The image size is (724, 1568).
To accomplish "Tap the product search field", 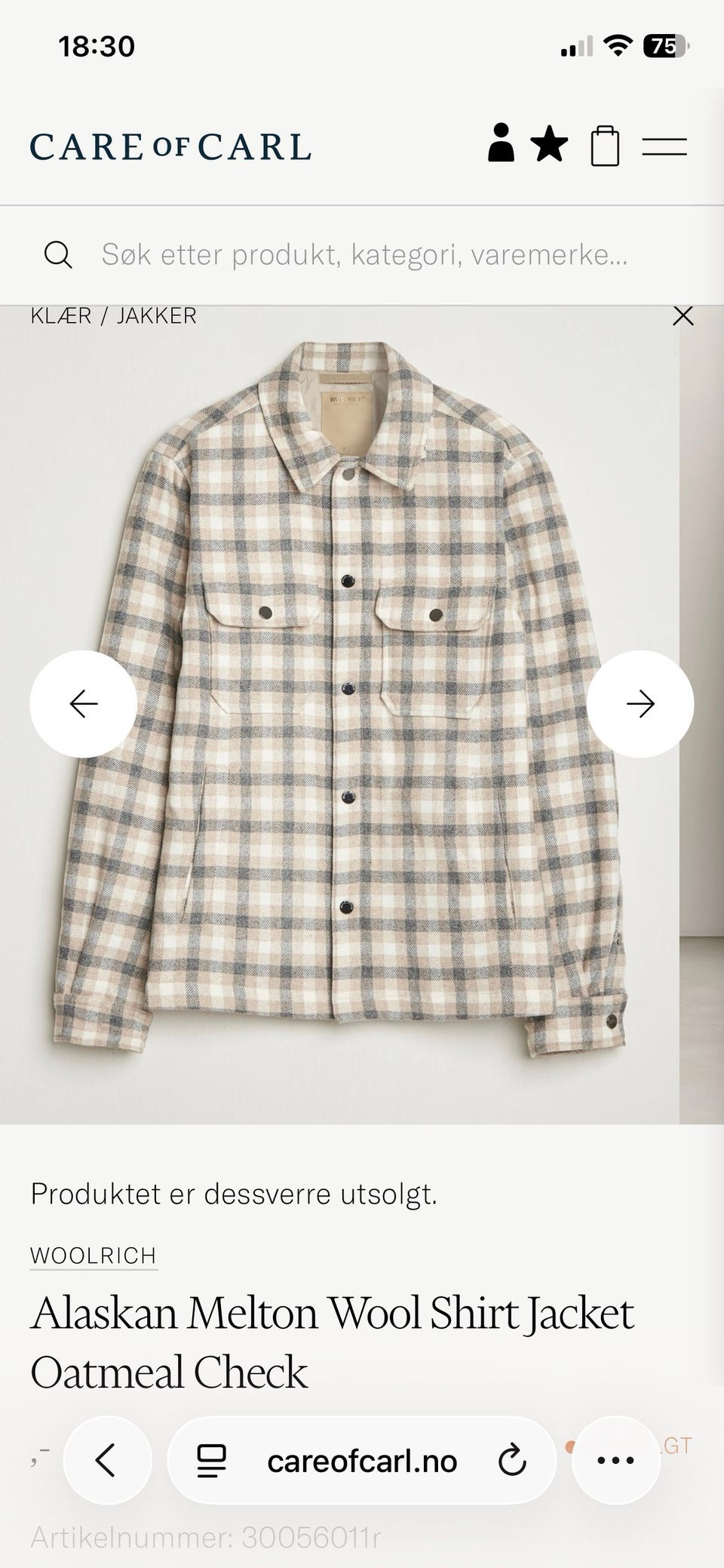I will [x=362, y=255].
